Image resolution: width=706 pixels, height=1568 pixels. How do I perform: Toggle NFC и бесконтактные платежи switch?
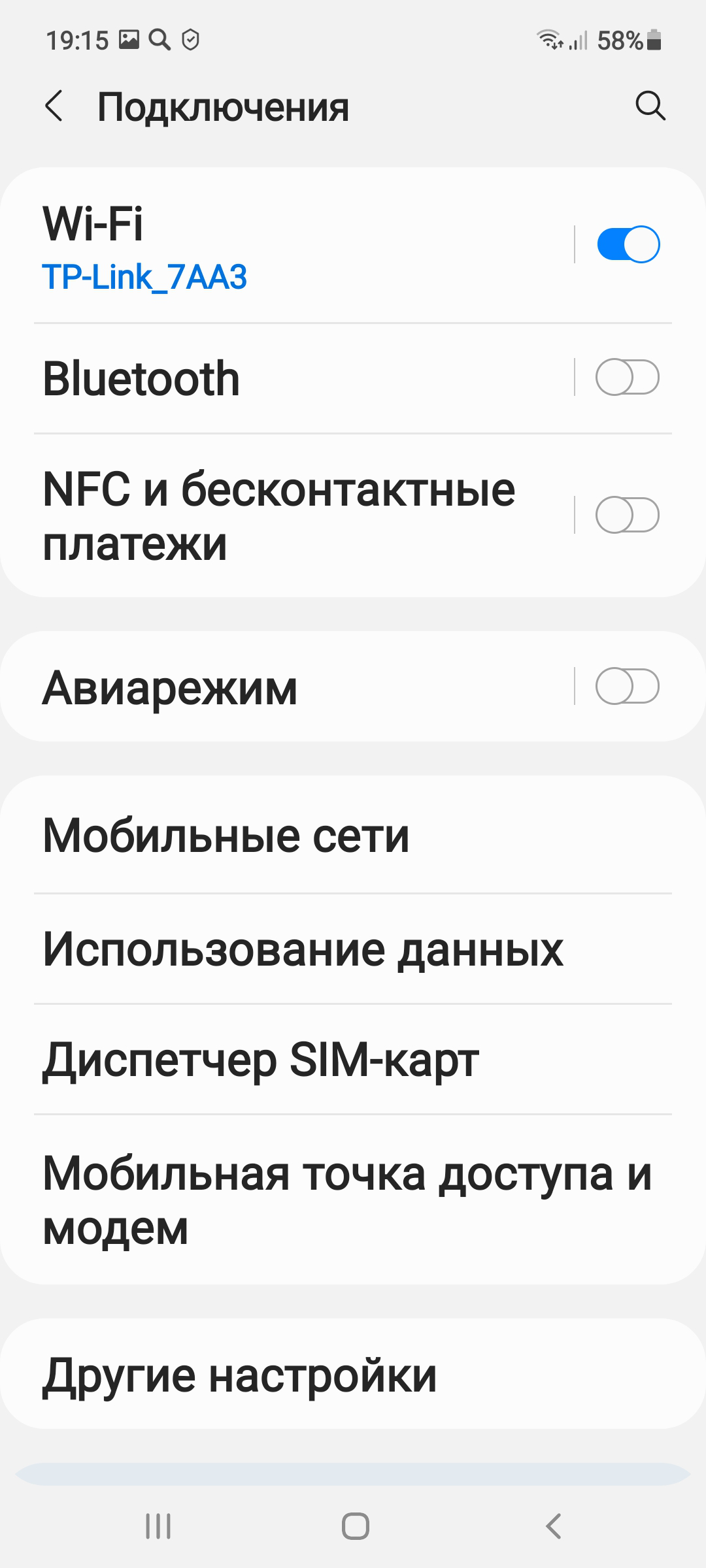[x=628, y=515]
